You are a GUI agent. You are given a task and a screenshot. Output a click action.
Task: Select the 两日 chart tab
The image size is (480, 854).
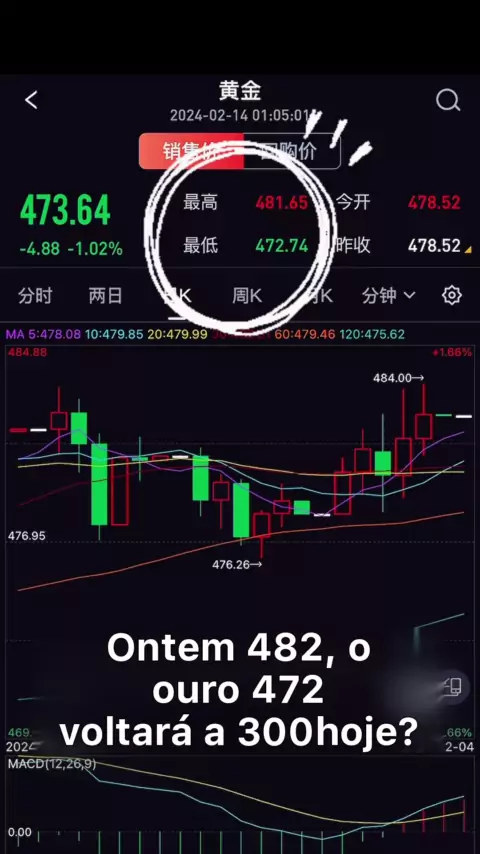106,296
